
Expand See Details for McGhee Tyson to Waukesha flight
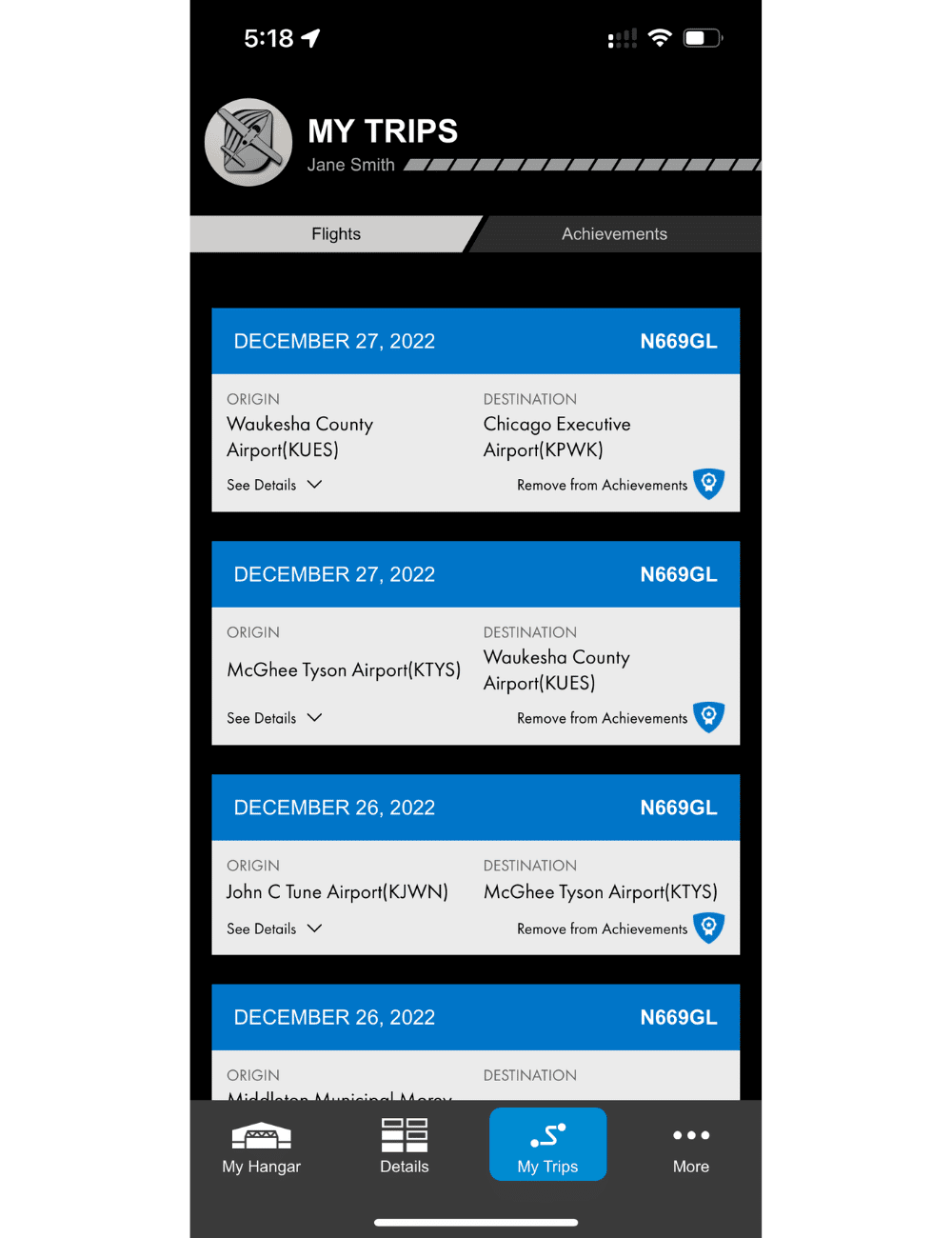[x=274, y=718]
